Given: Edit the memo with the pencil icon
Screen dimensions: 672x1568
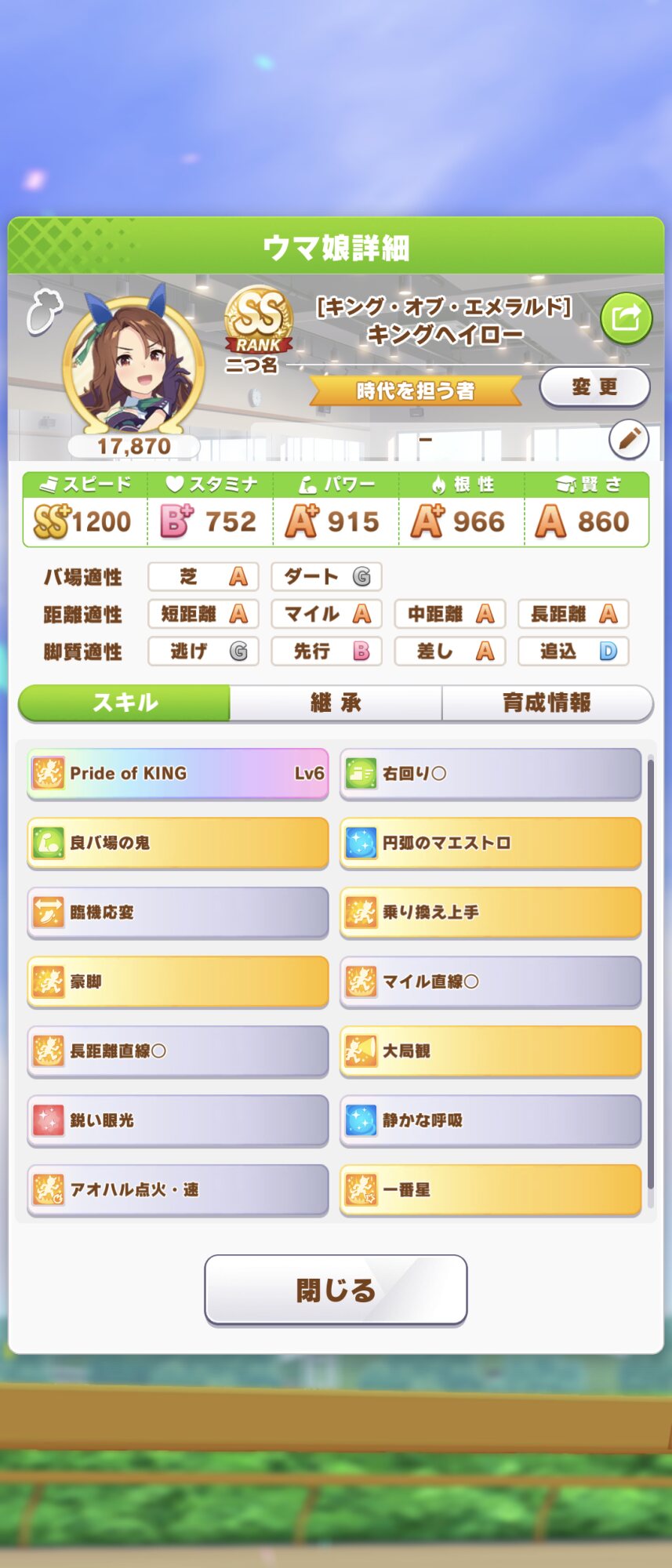Looking at the screenshot, I should coord(629,439).
